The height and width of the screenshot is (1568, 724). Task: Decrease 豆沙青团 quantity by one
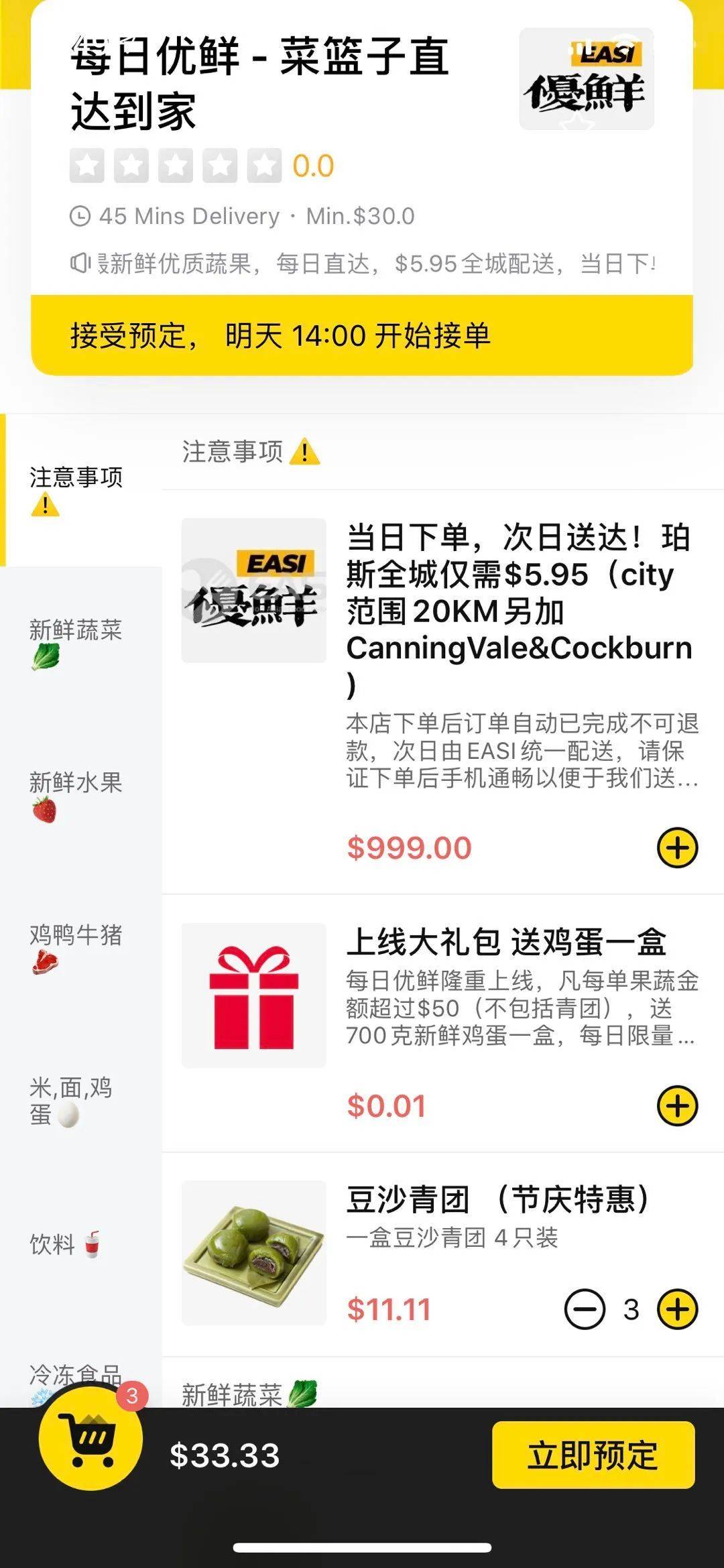pyautogui.click(x=585, y=1309)
